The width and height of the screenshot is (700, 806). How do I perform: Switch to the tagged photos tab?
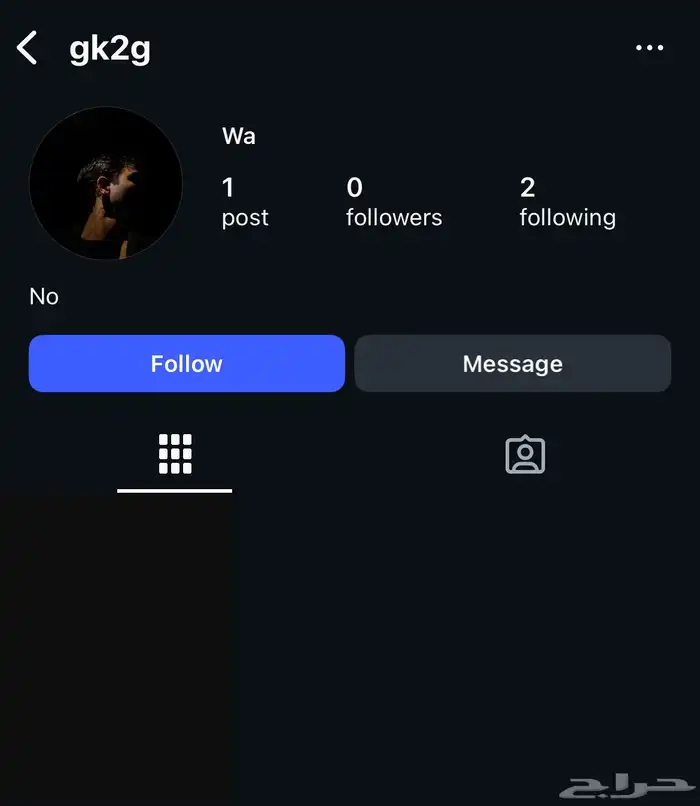coord(525,455)
